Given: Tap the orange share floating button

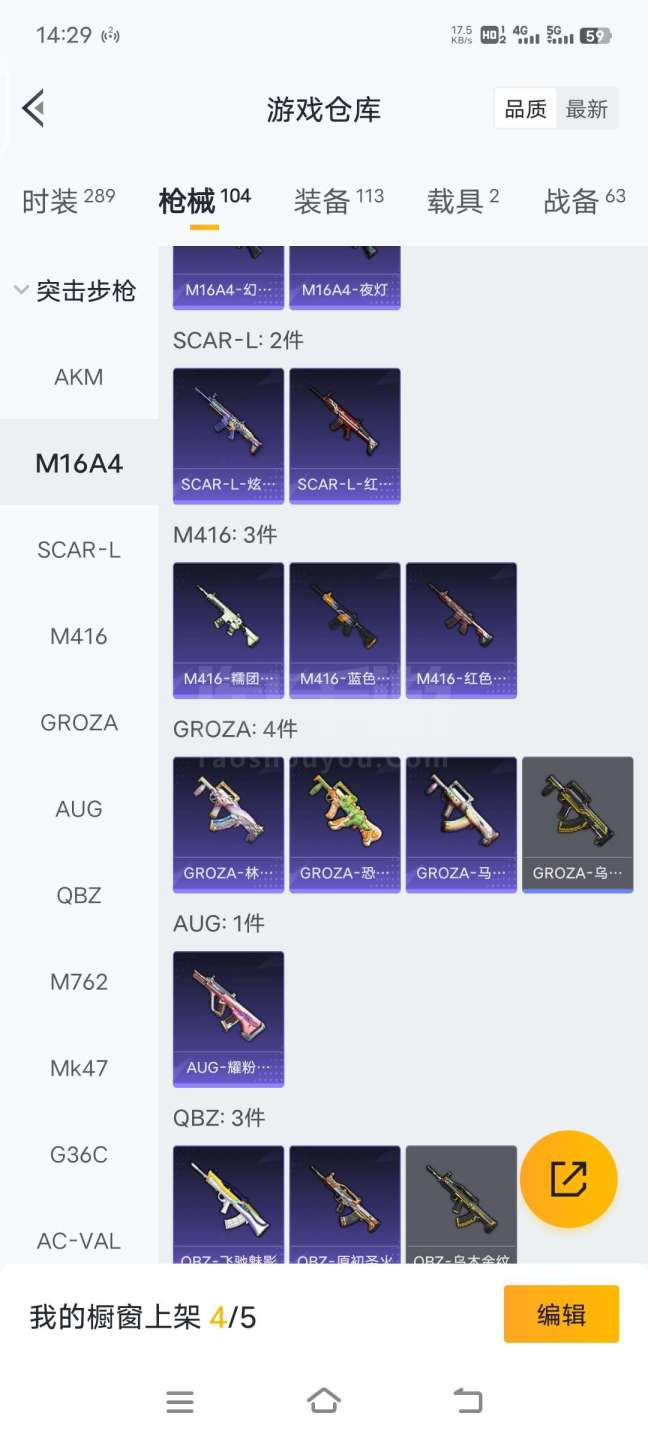Looking at the screenshot, I should point(568,1180).
